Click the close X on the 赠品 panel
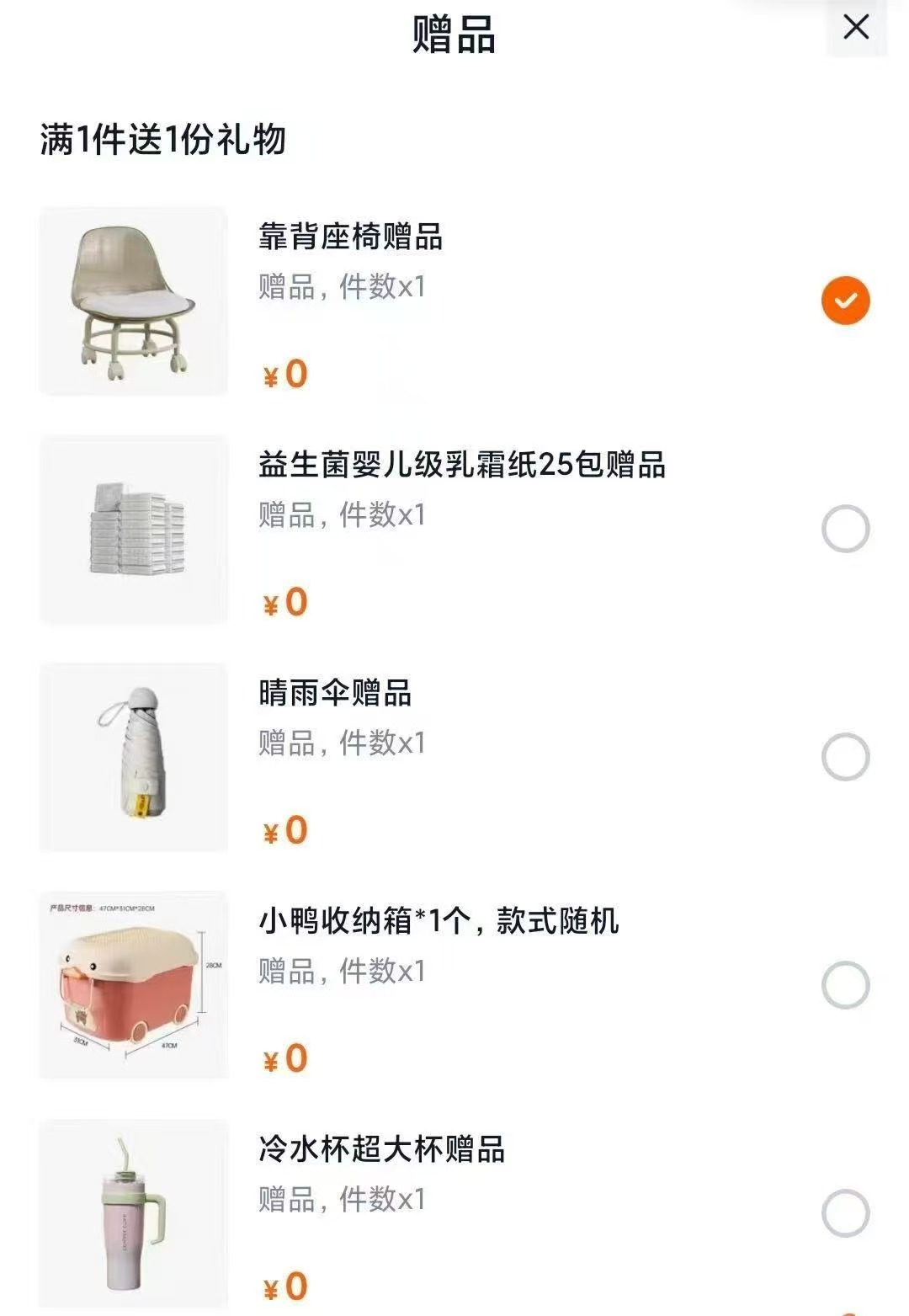909x1316 pixels. [858, 27]
